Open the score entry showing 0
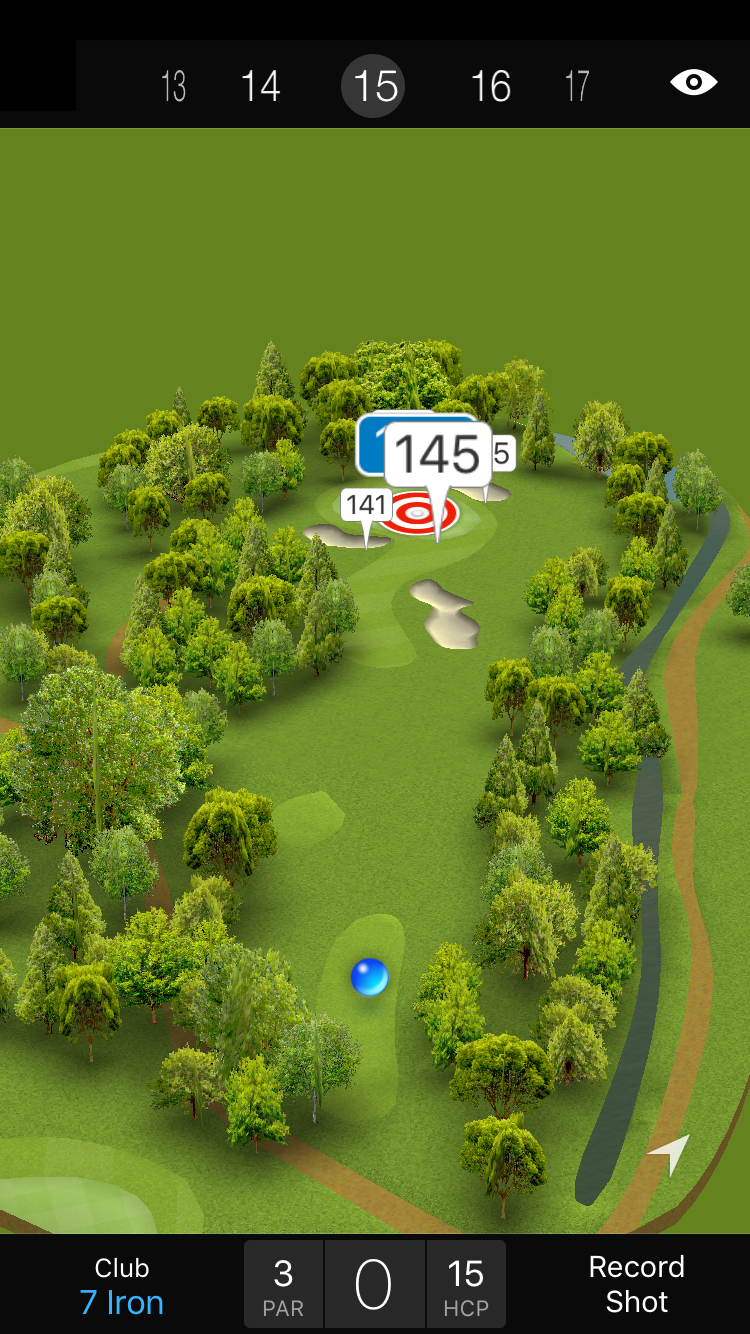The width and height of the screenshot is (750, 1334). point(374,1285)
